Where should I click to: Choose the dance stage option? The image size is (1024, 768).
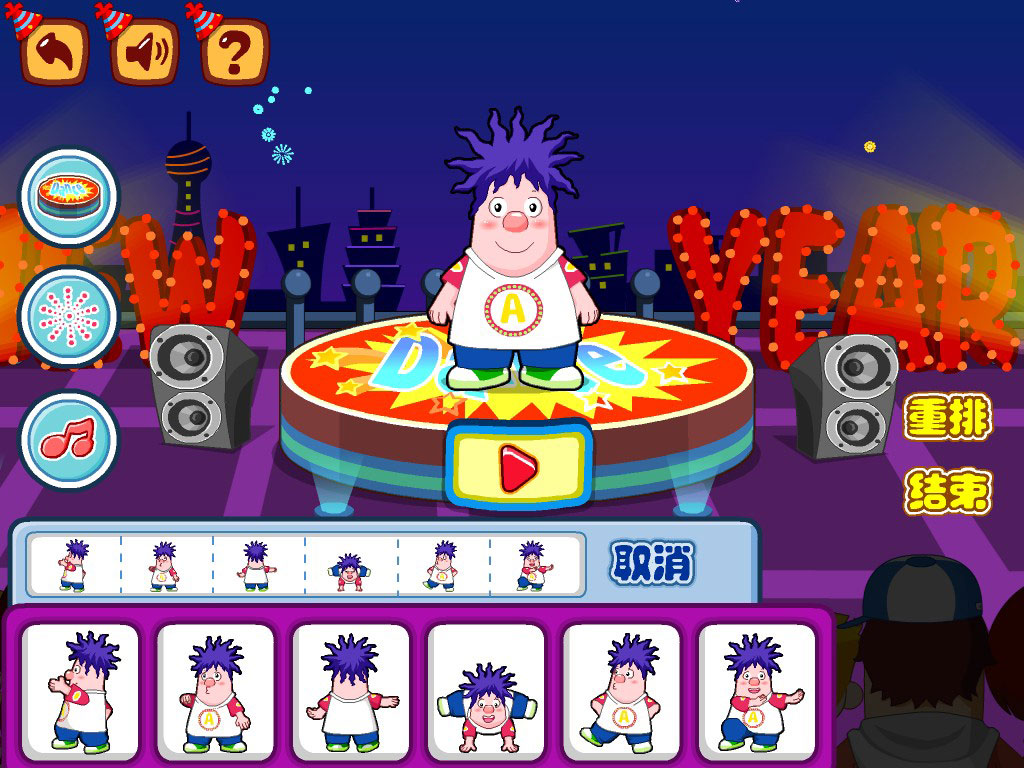pos(68,196)
